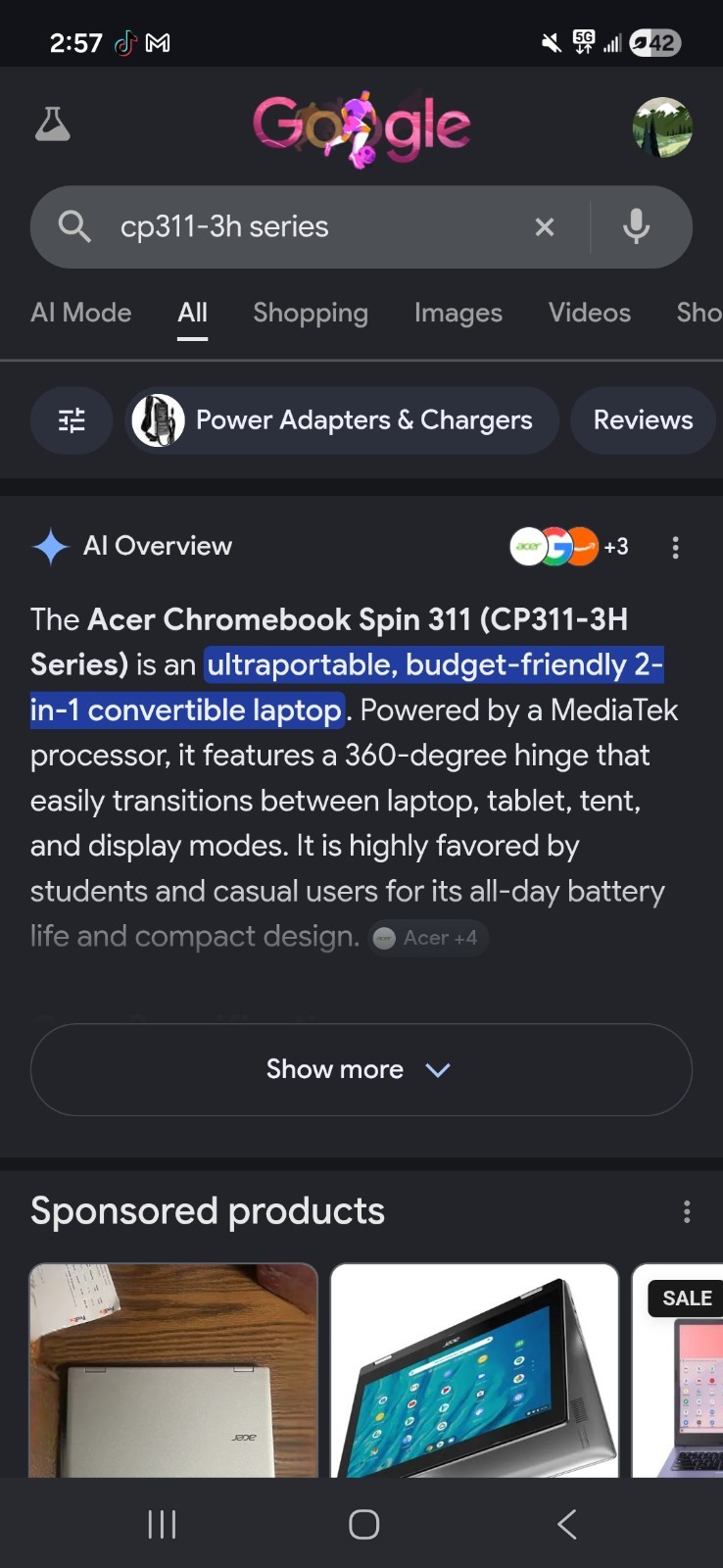Expand the AI Overview with Show more
This screenshot has width=723, height=1568.
coord(361,1069)
